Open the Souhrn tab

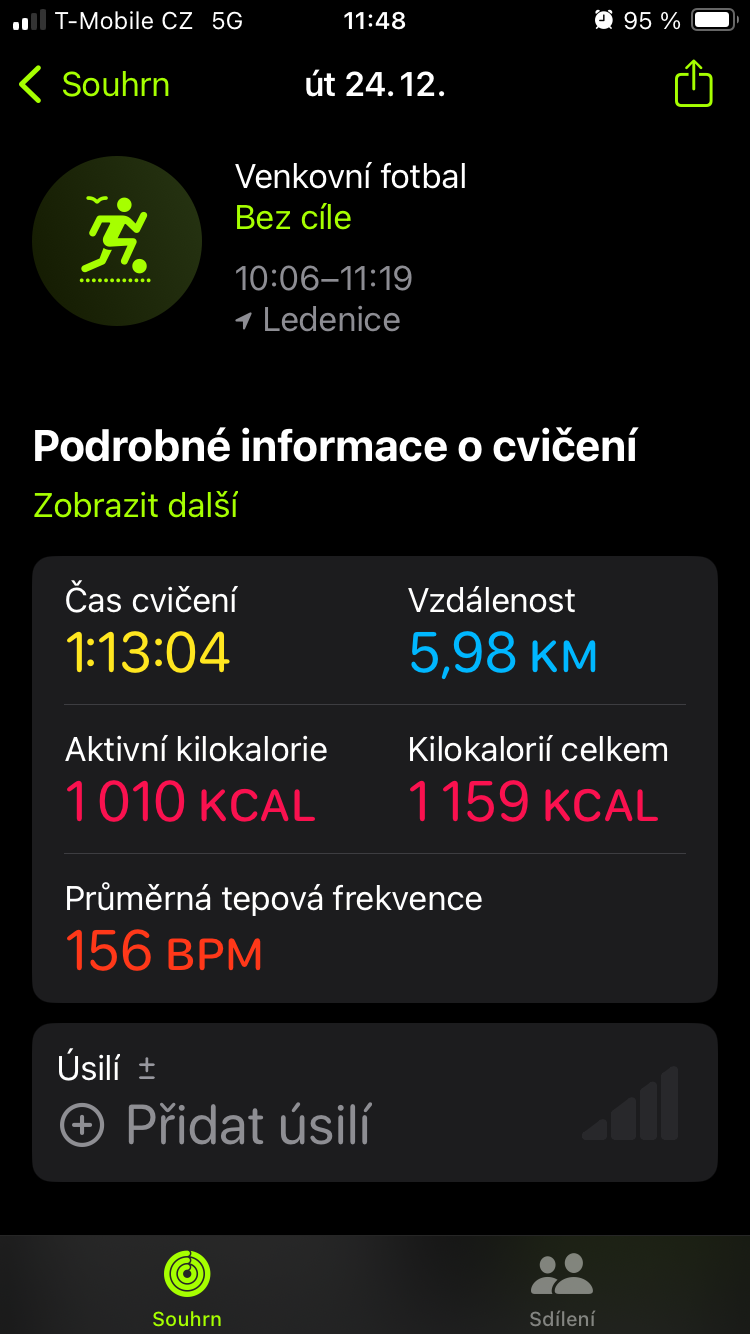[187, 1289]
